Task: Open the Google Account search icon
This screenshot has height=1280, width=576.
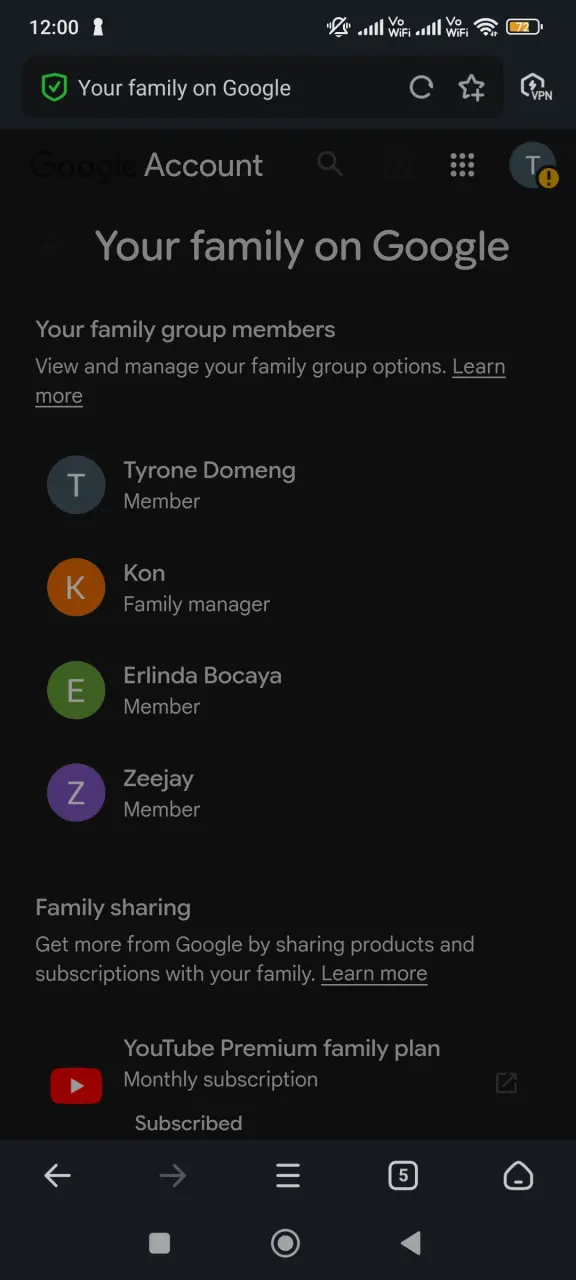Action: click(330, 164)
